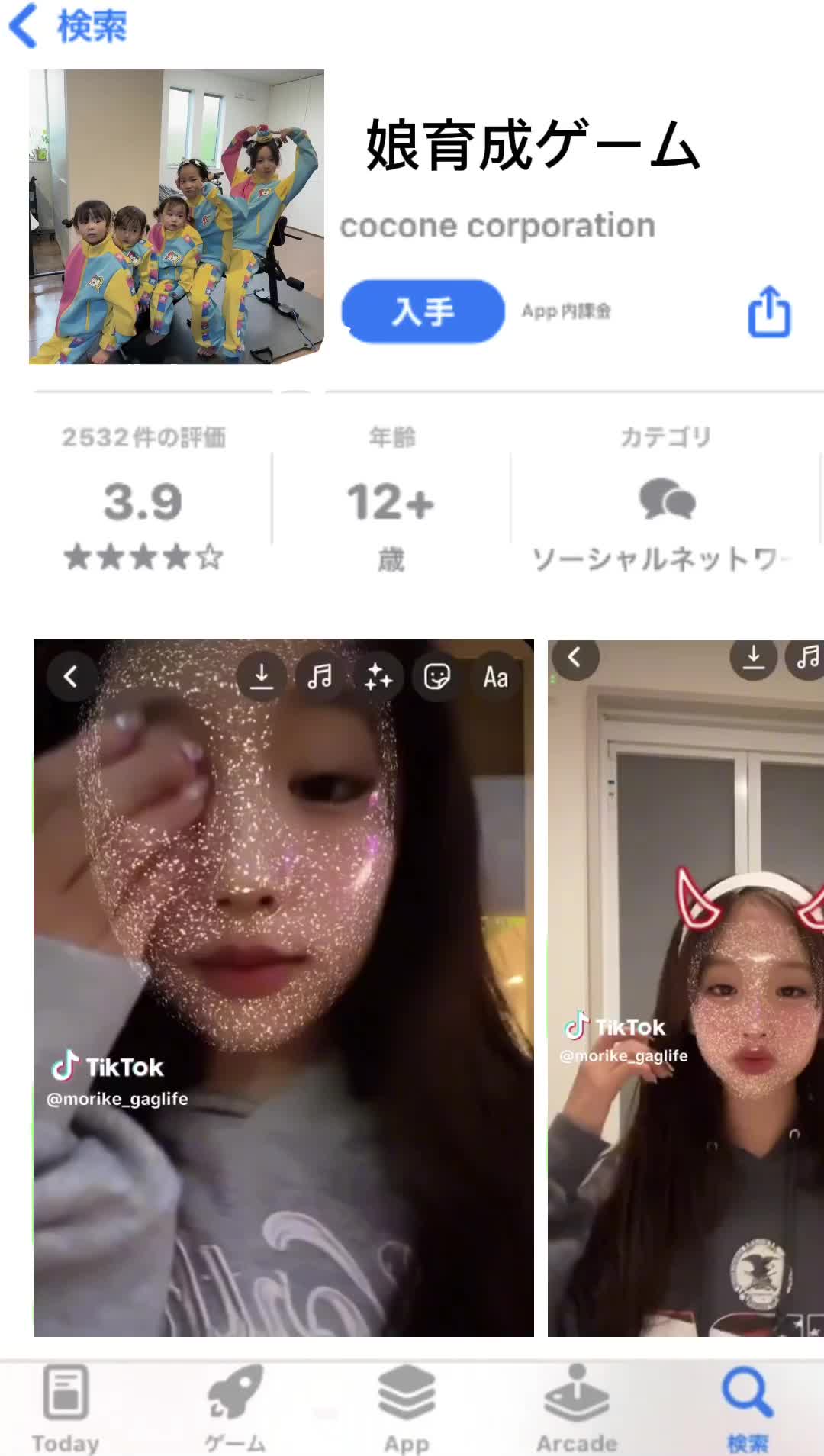Switch to the App tab
The image size is (824, 1456).
coord(407,1409)
